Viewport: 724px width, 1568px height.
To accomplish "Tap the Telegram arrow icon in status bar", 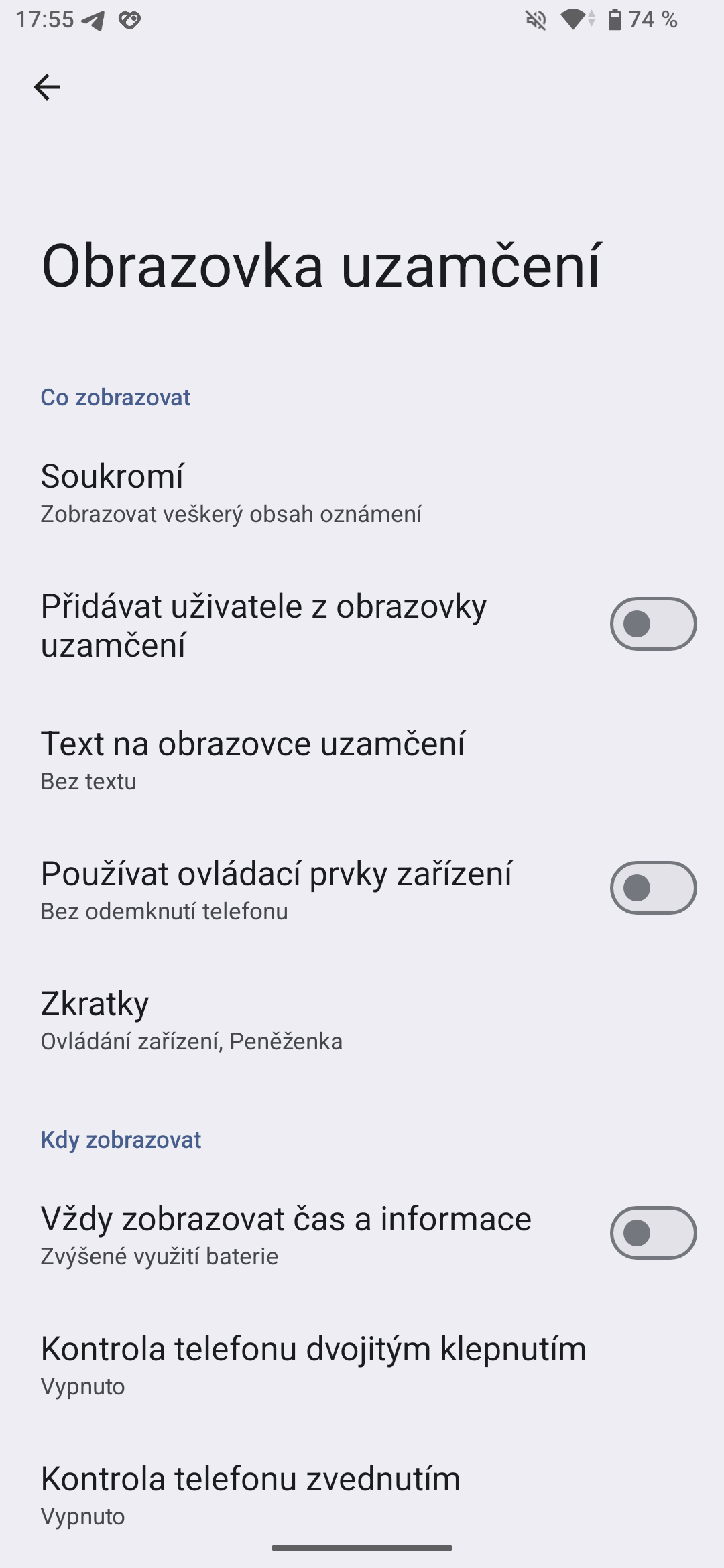I will [94, 20].
